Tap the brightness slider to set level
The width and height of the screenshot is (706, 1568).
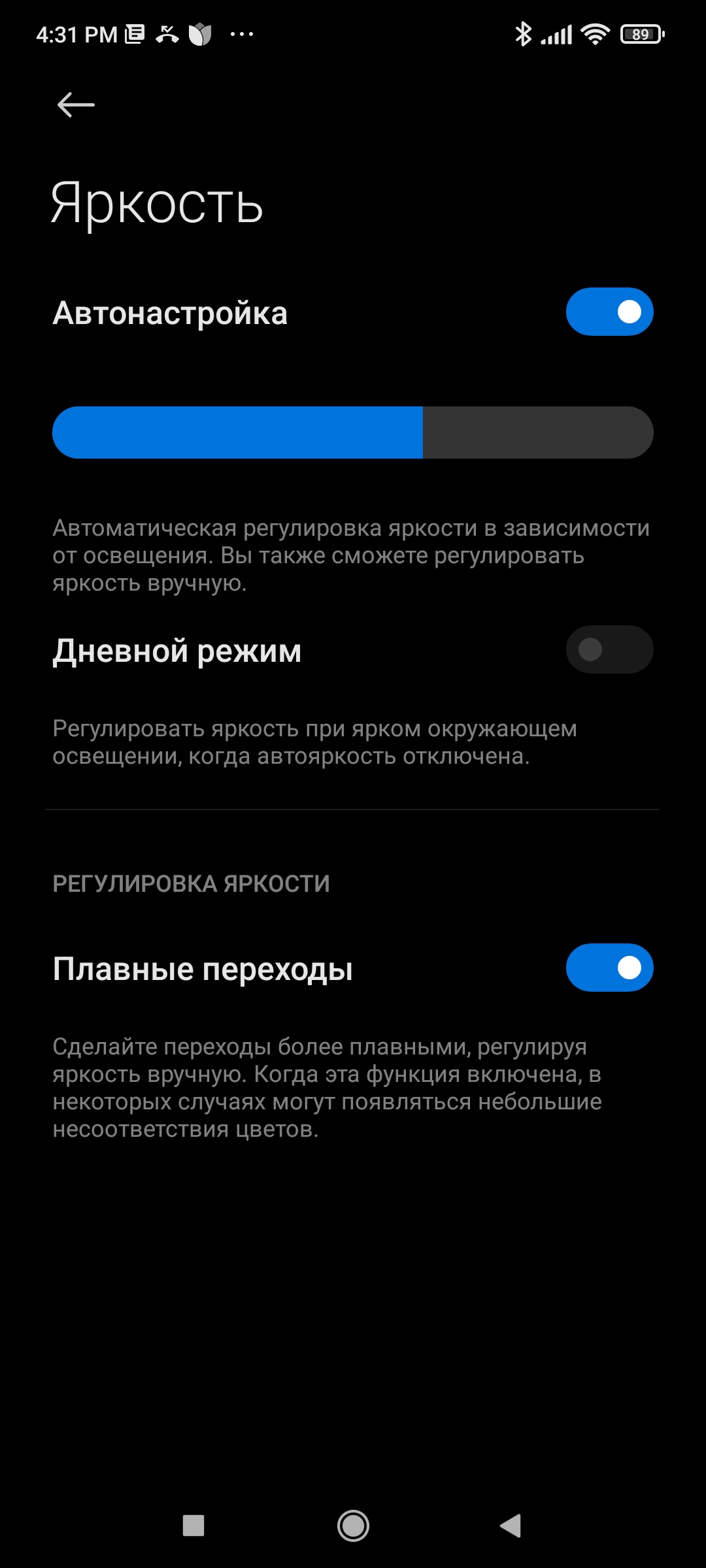point(353,433)
